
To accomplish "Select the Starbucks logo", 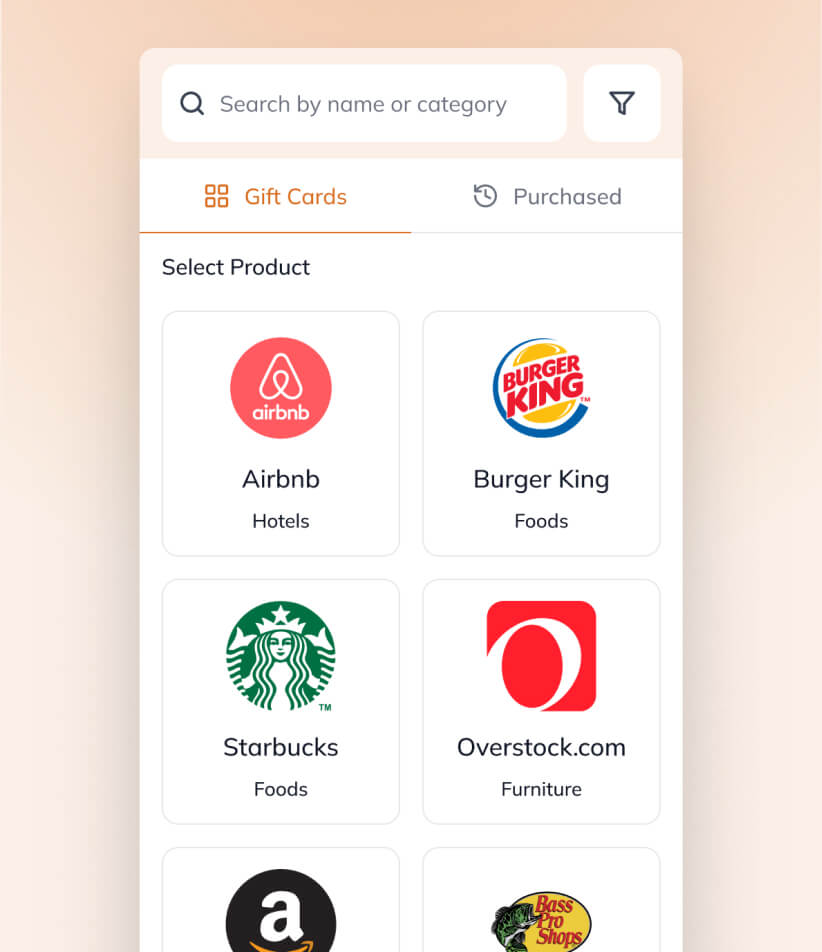I will [x=280, y=655].
